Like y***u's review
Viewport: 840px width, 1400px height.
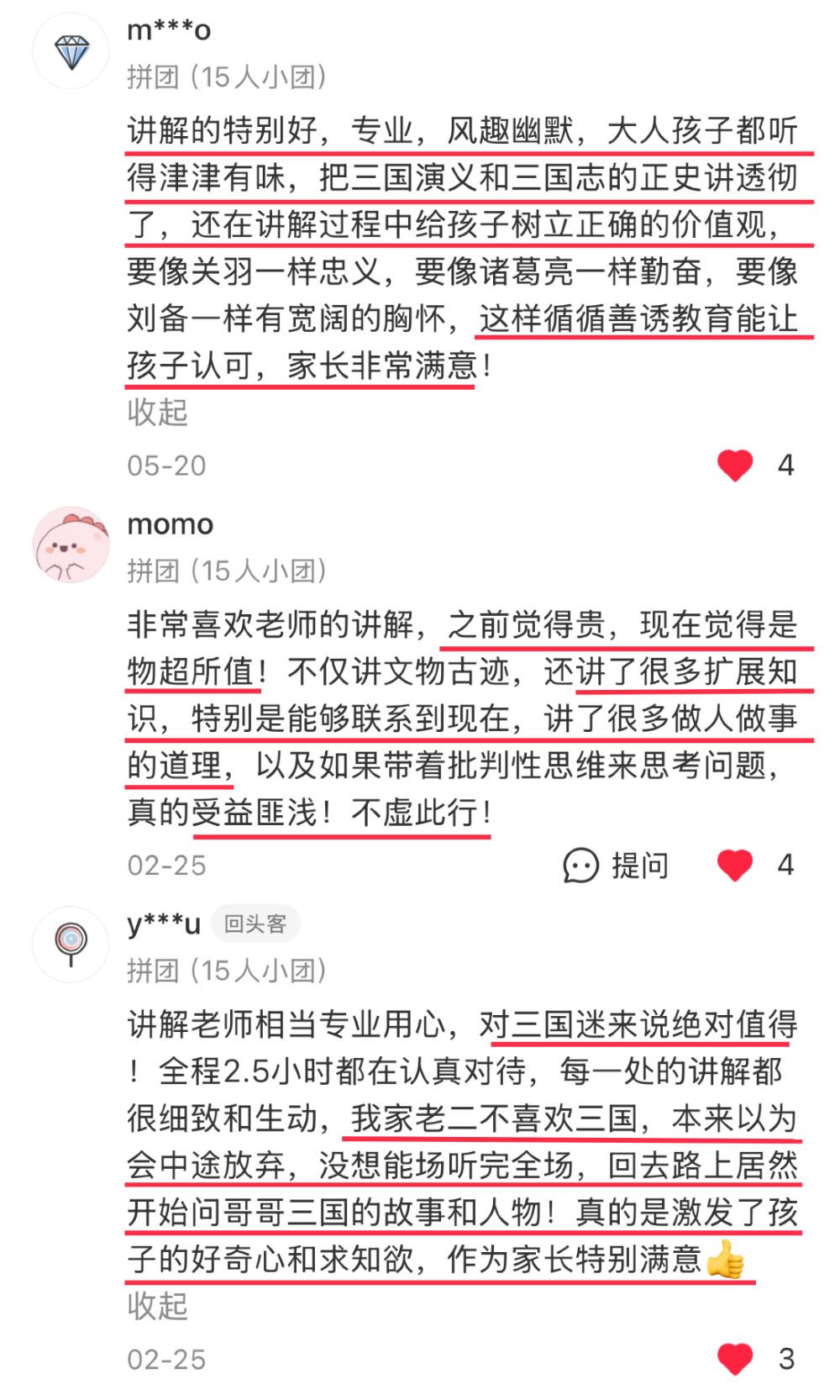click(735, 1359)
